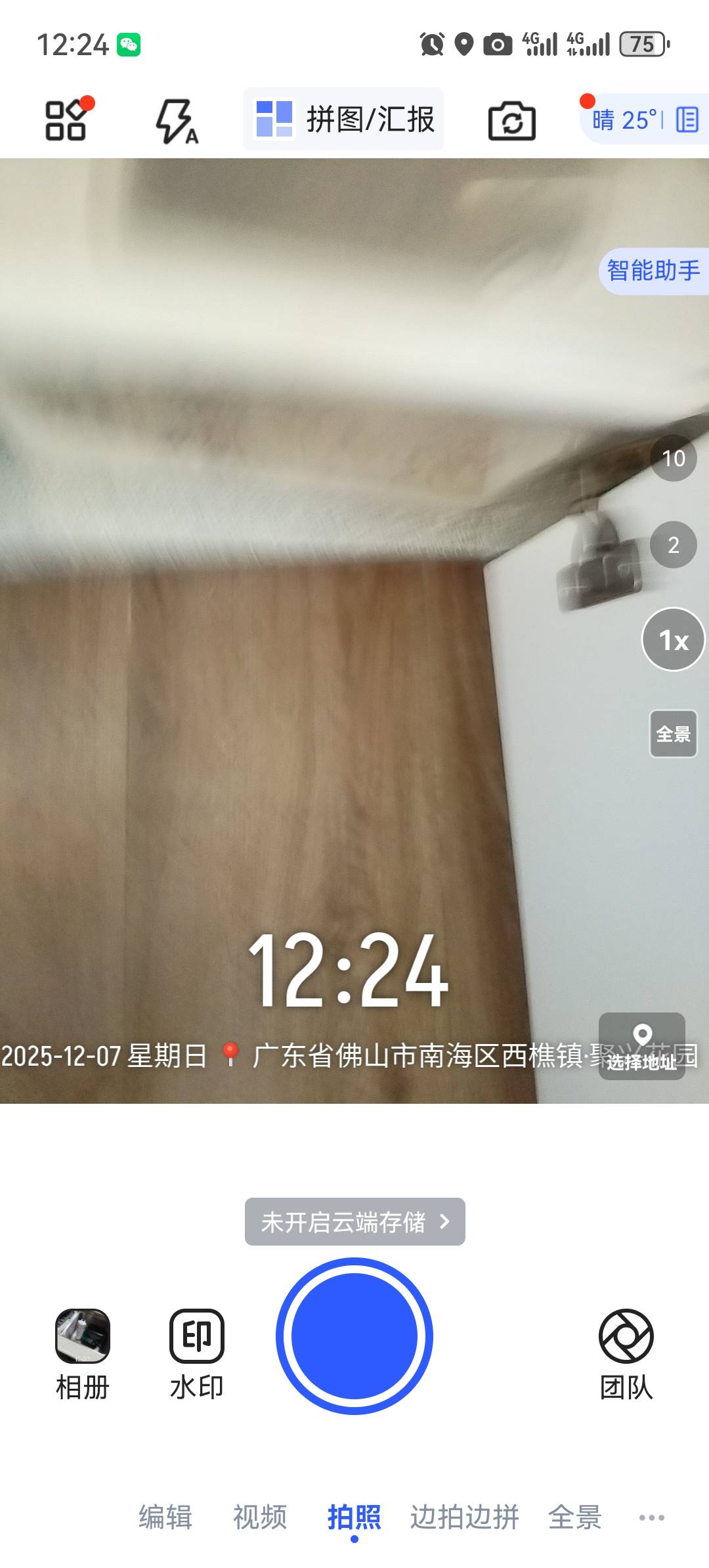Switch to 边拍边拼 mode
Image resolution: width=709 pixels, height=1568 pixels.
464,1517
